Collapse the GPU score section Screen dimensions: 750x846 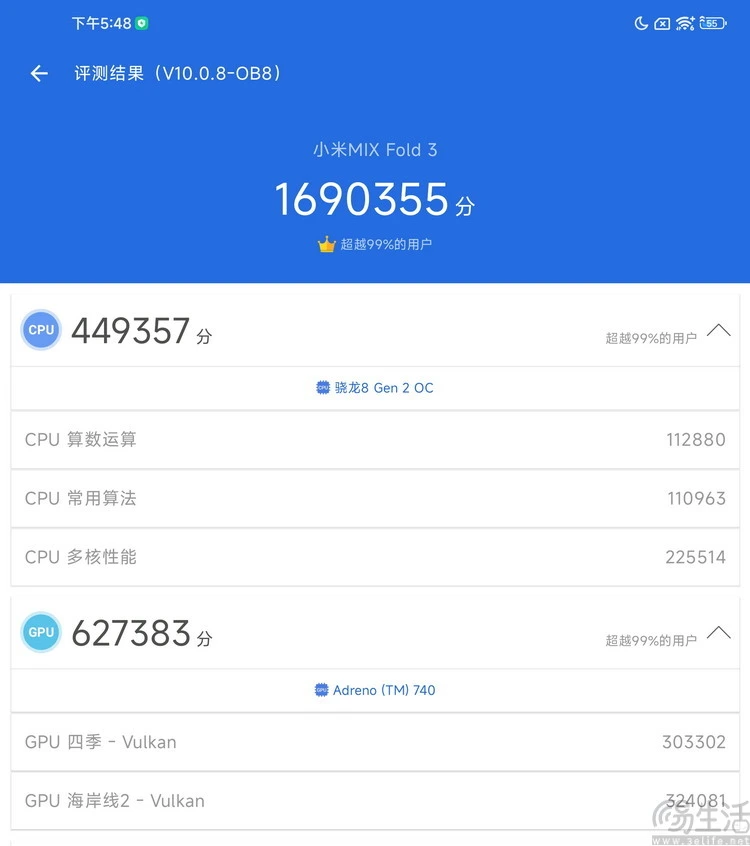point(718,633)
